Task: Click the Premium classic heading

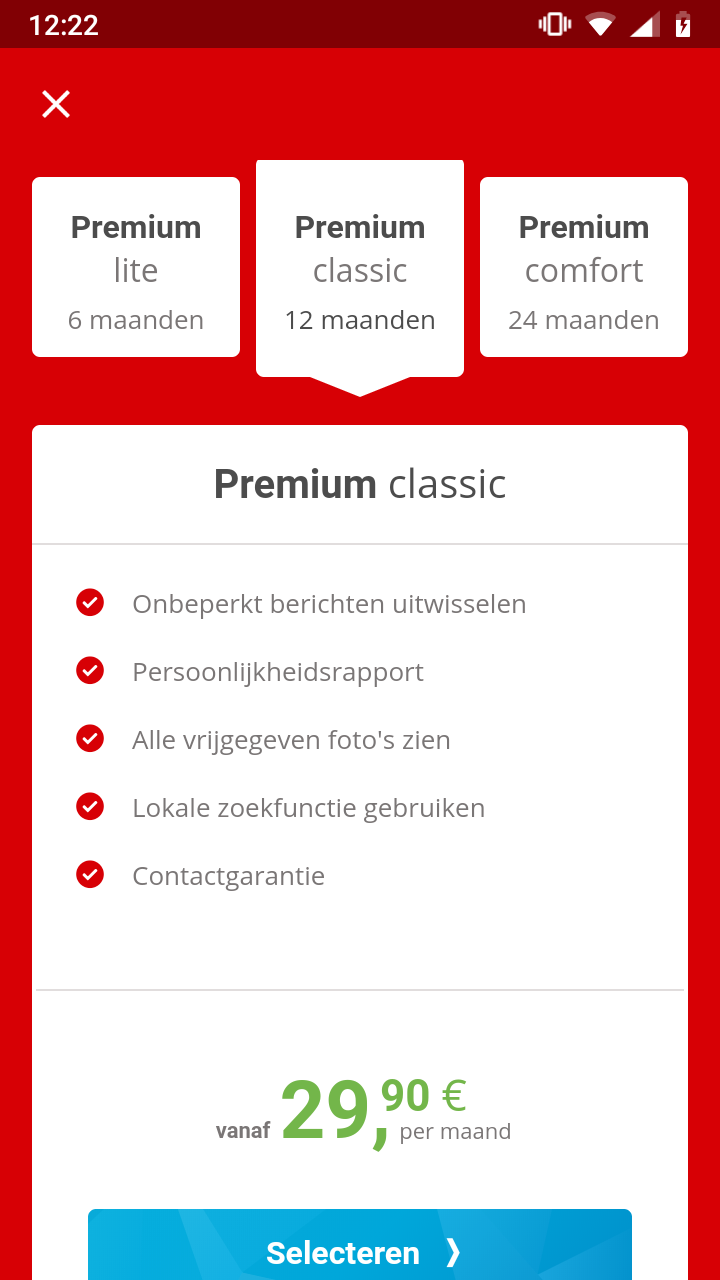Action: [x=360, y=483]
